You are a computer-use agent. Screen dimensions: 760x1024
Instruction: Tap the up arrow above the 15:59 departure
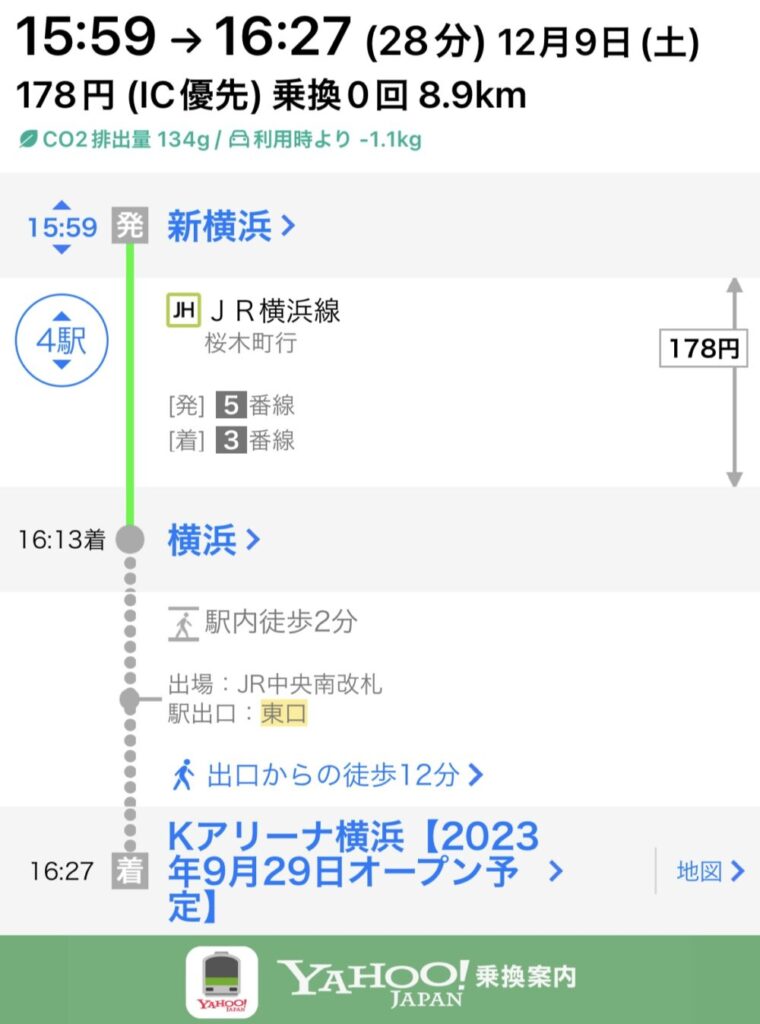pos(61,205)
